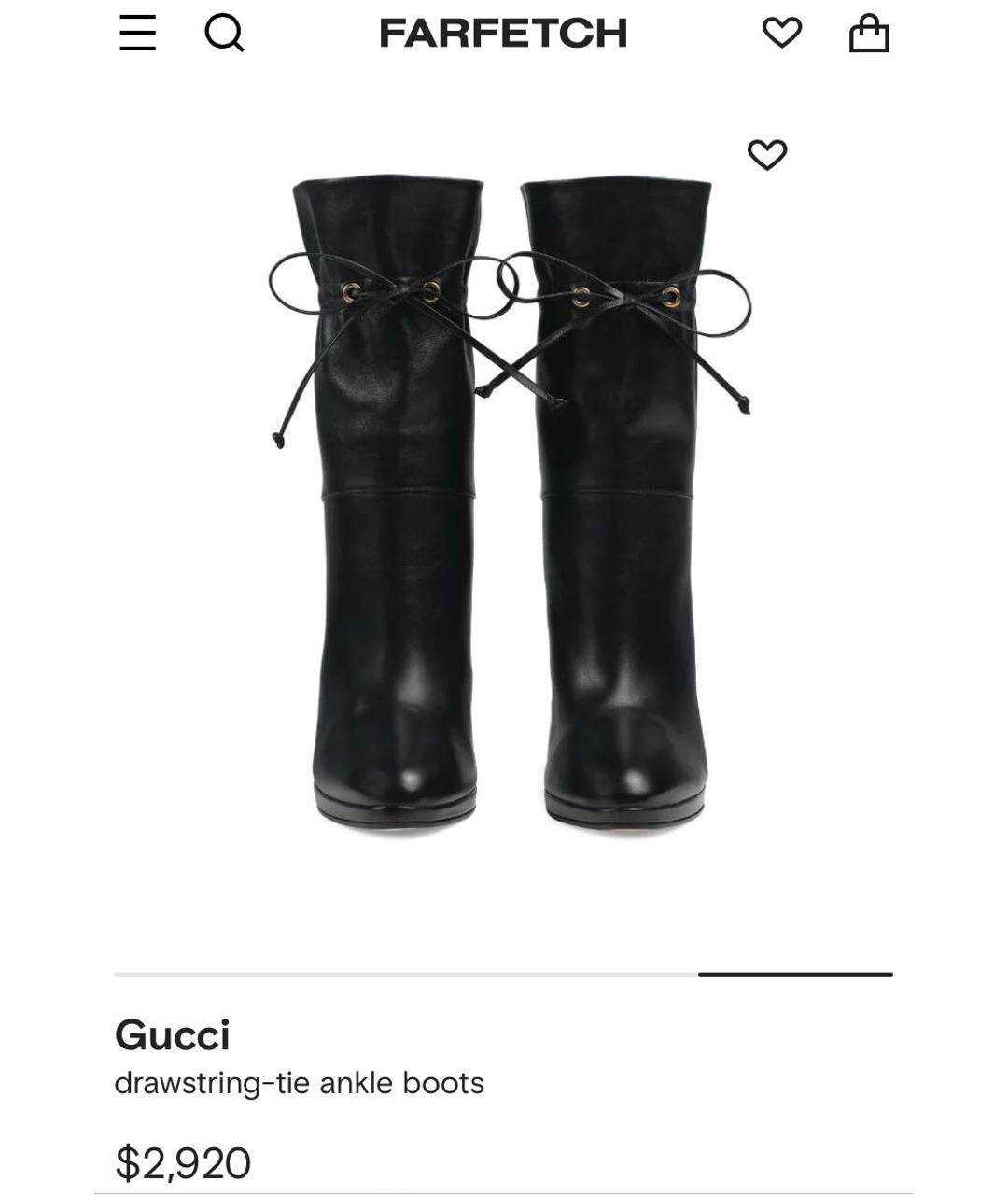Tap the Farfetch logo to go home
Image resolution: width=1008 pixels, height=1195 pixels.
pos(503,34)
